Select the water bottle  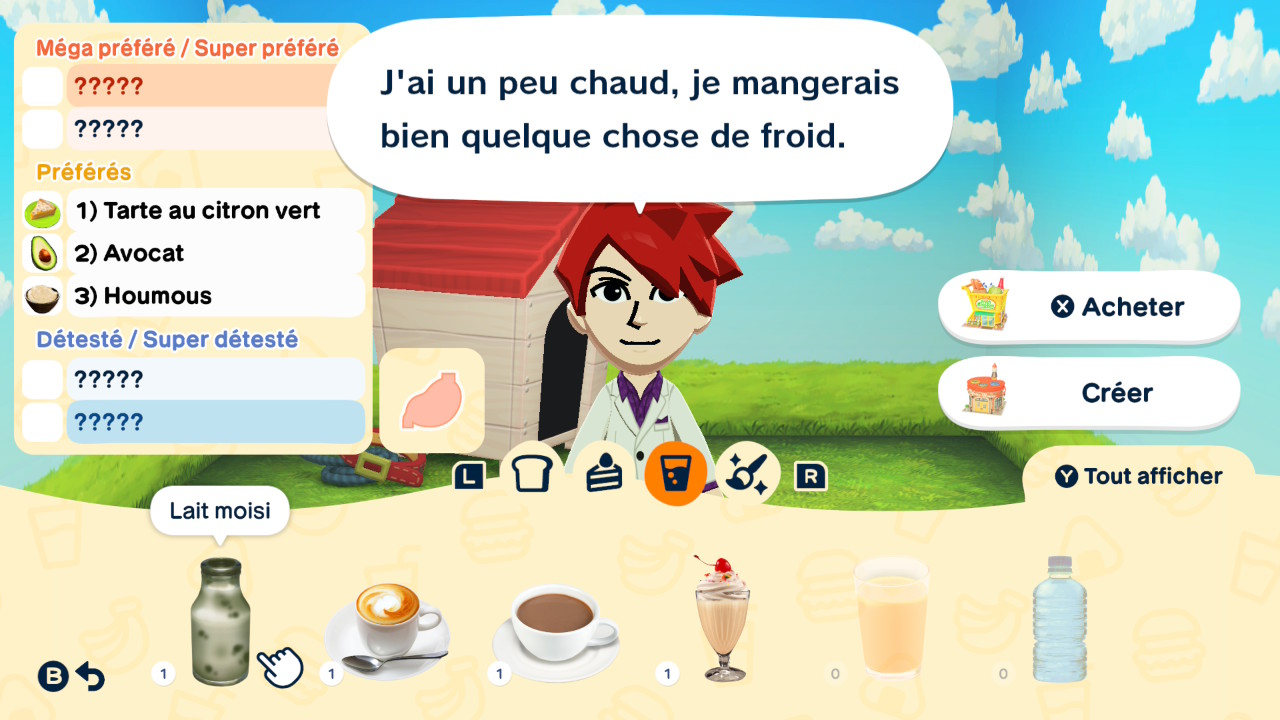click(1059, 619)
